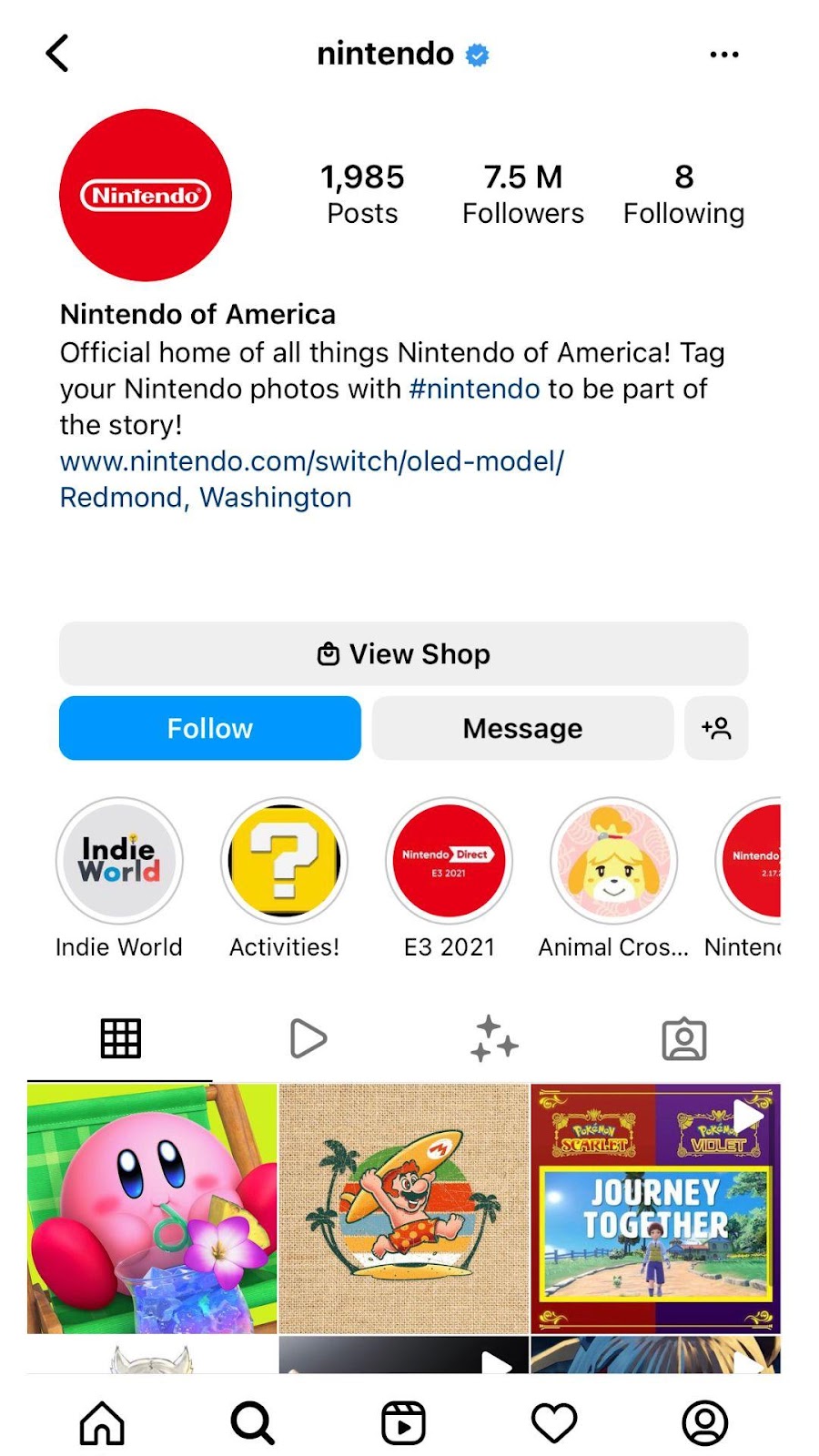
Task: Open the Reels tab in bottom bar
Action: tap(403, 1422)
